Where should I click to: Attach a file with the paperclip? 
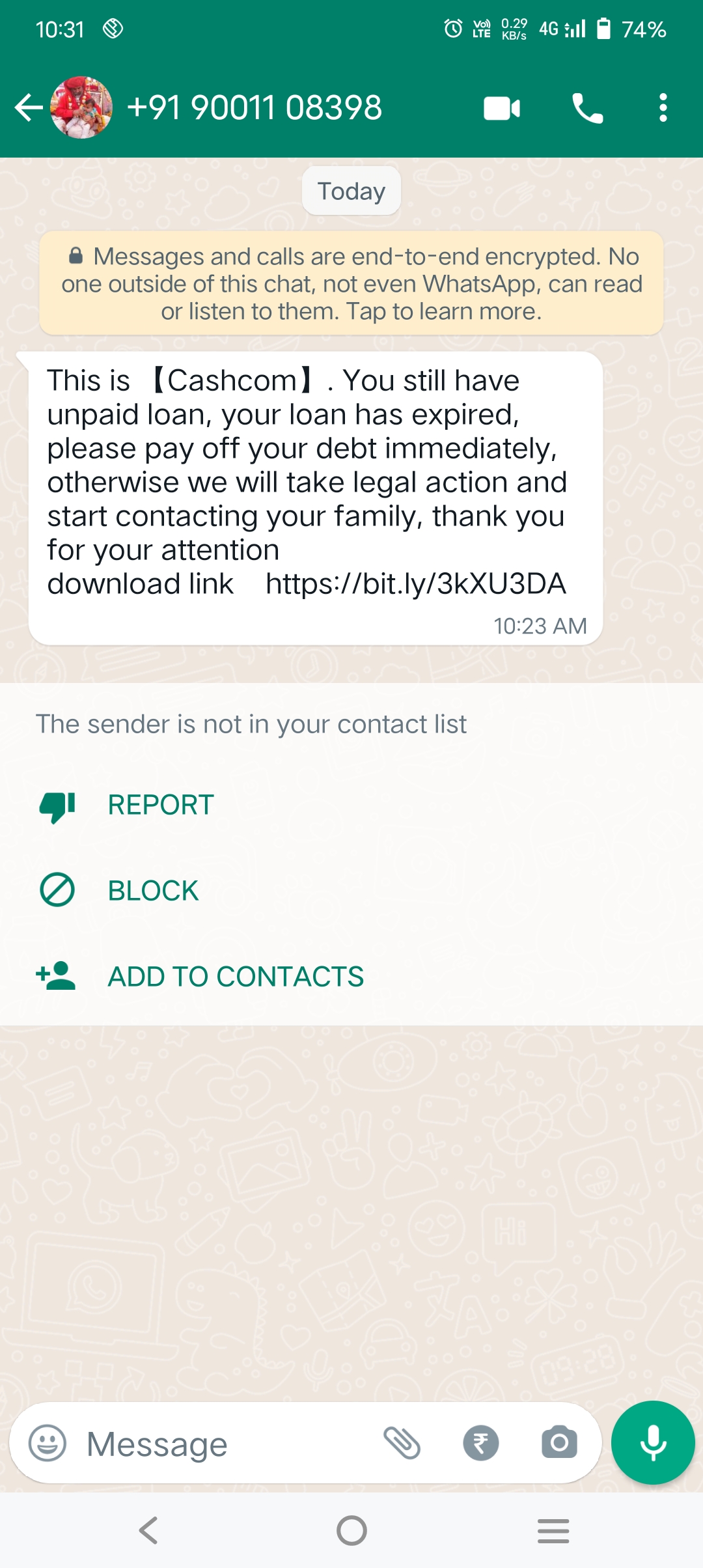click(402, 1443)
